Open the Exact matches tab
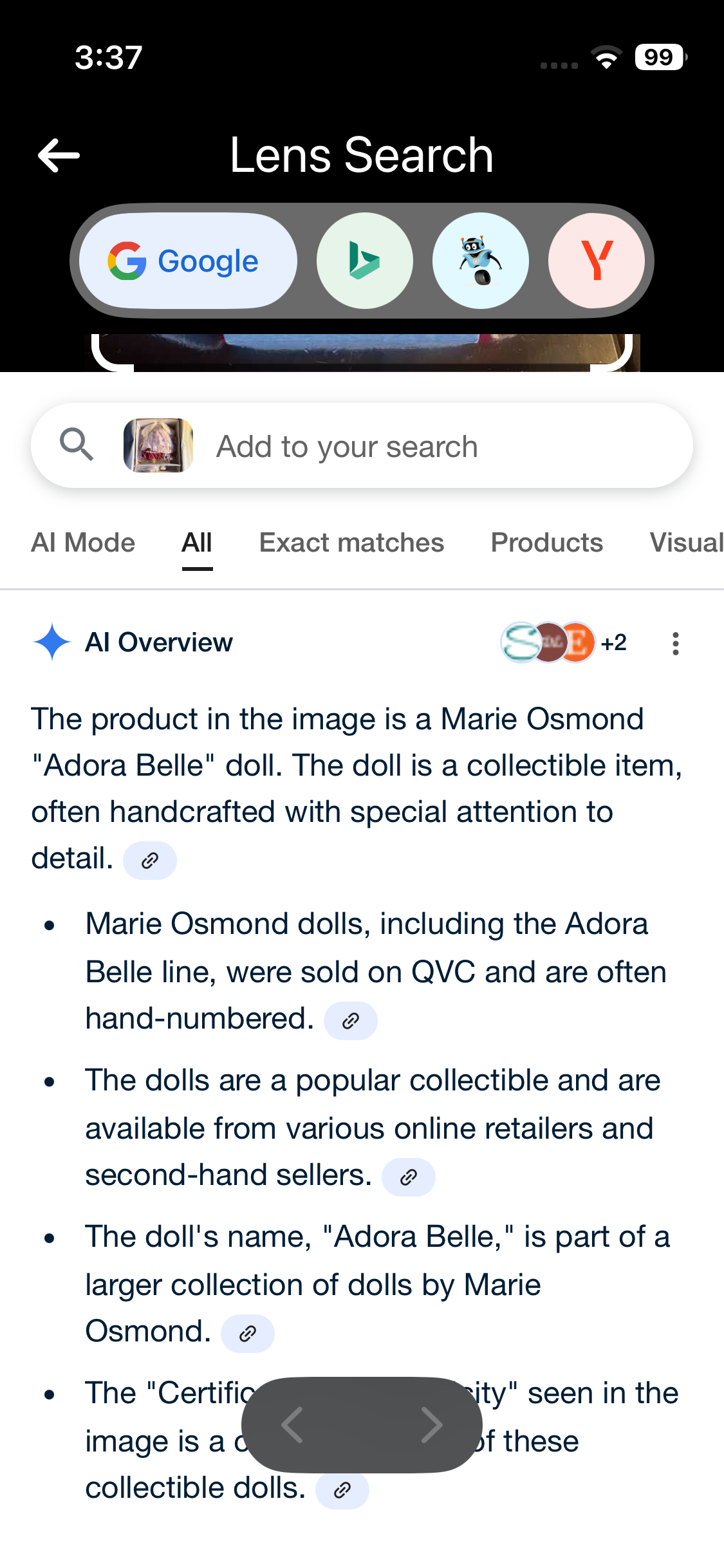The width and height of the screenshot is (724, 1568). 351,543
